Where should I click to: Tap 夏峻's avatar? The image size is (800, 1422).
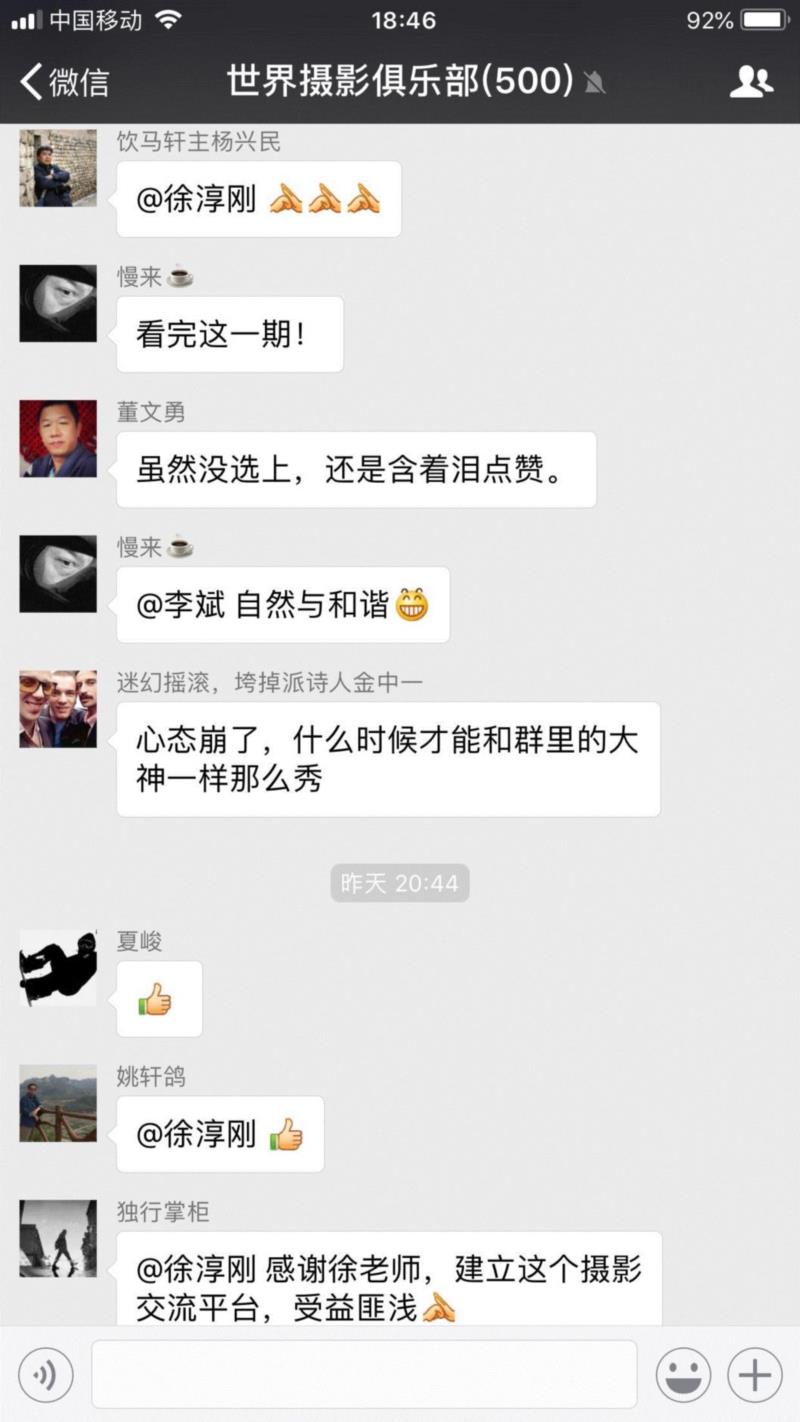pos(58,968)
